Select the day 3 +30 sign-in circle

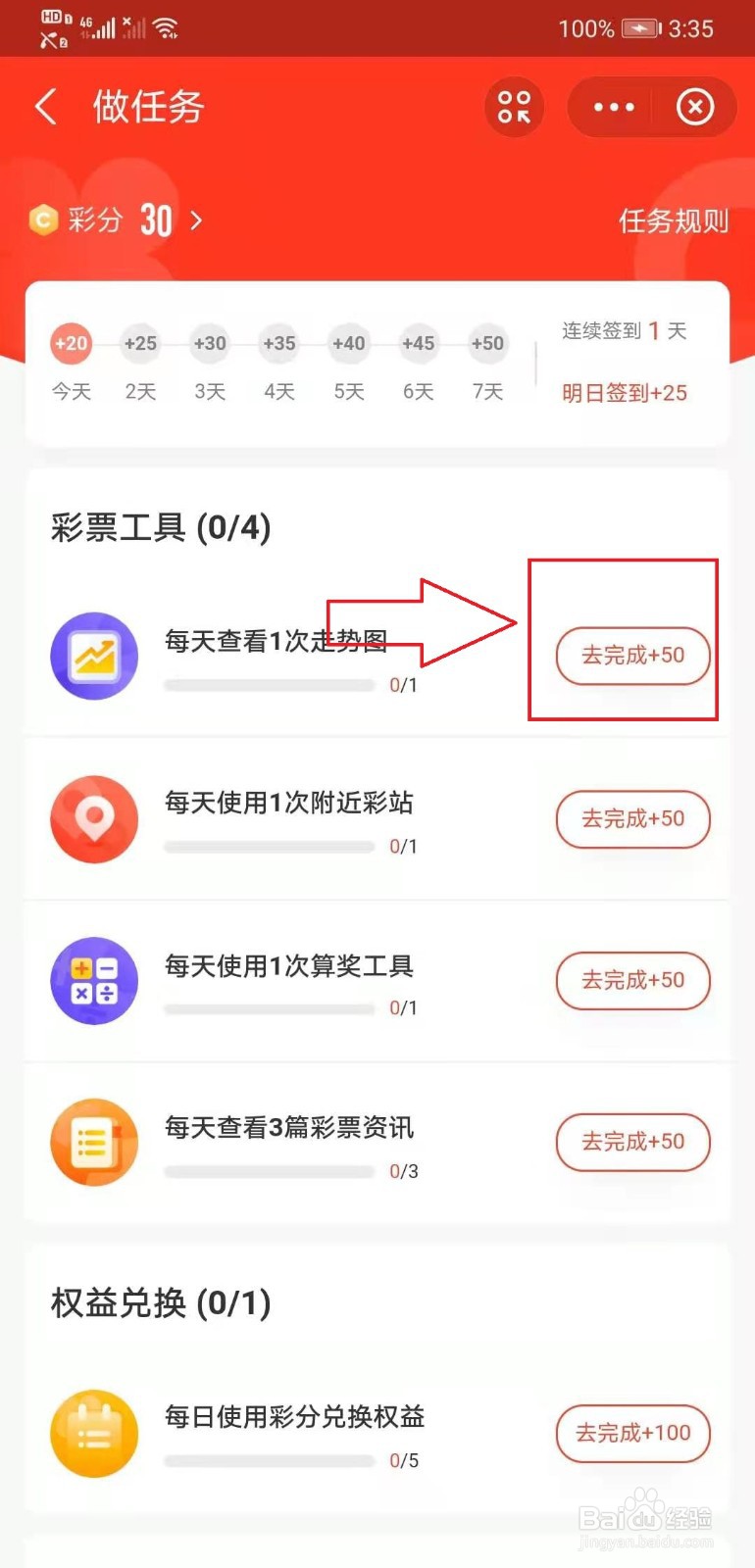[209, 344]
